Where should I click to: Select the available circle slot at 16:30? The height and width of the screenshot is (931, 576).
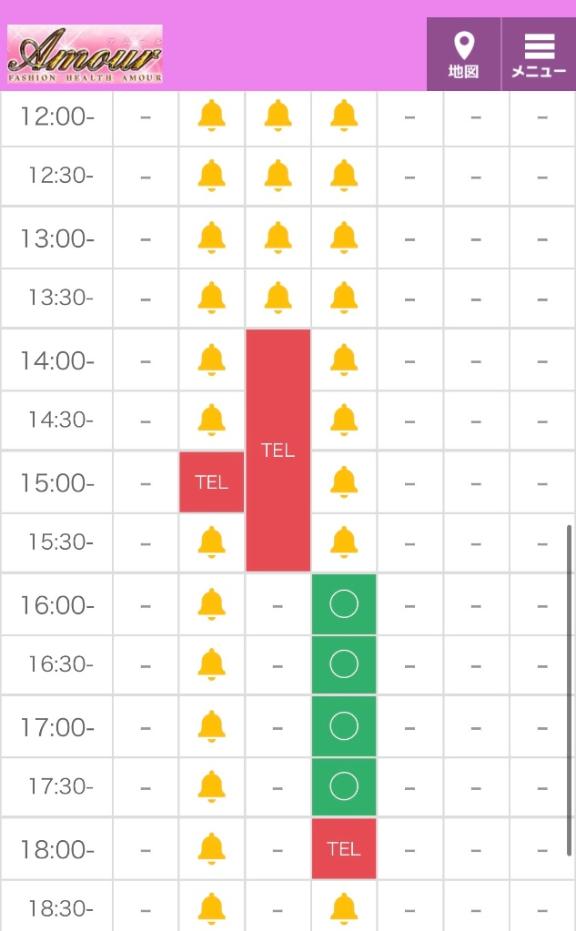click(344, 664)
